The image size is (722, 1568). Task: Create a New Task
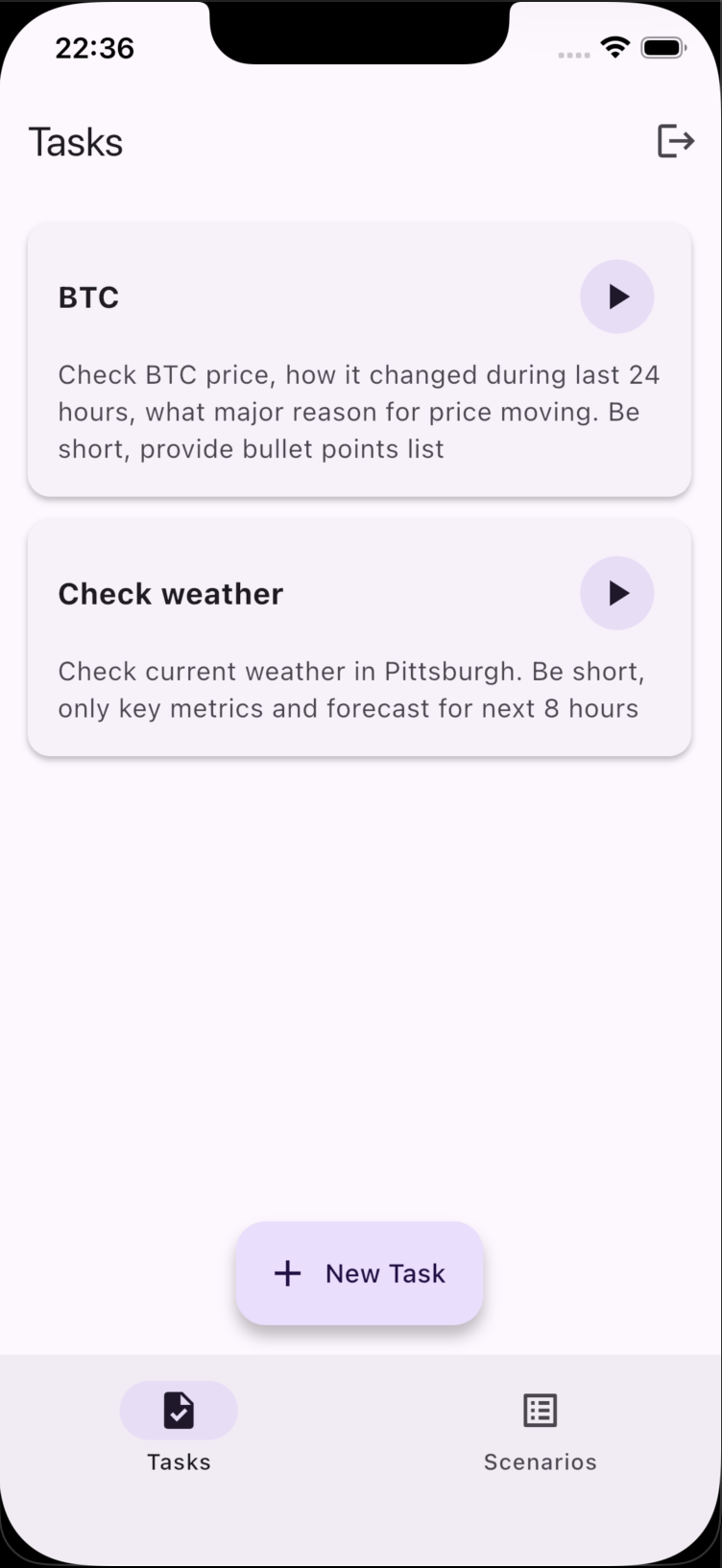pos(360,1273)
